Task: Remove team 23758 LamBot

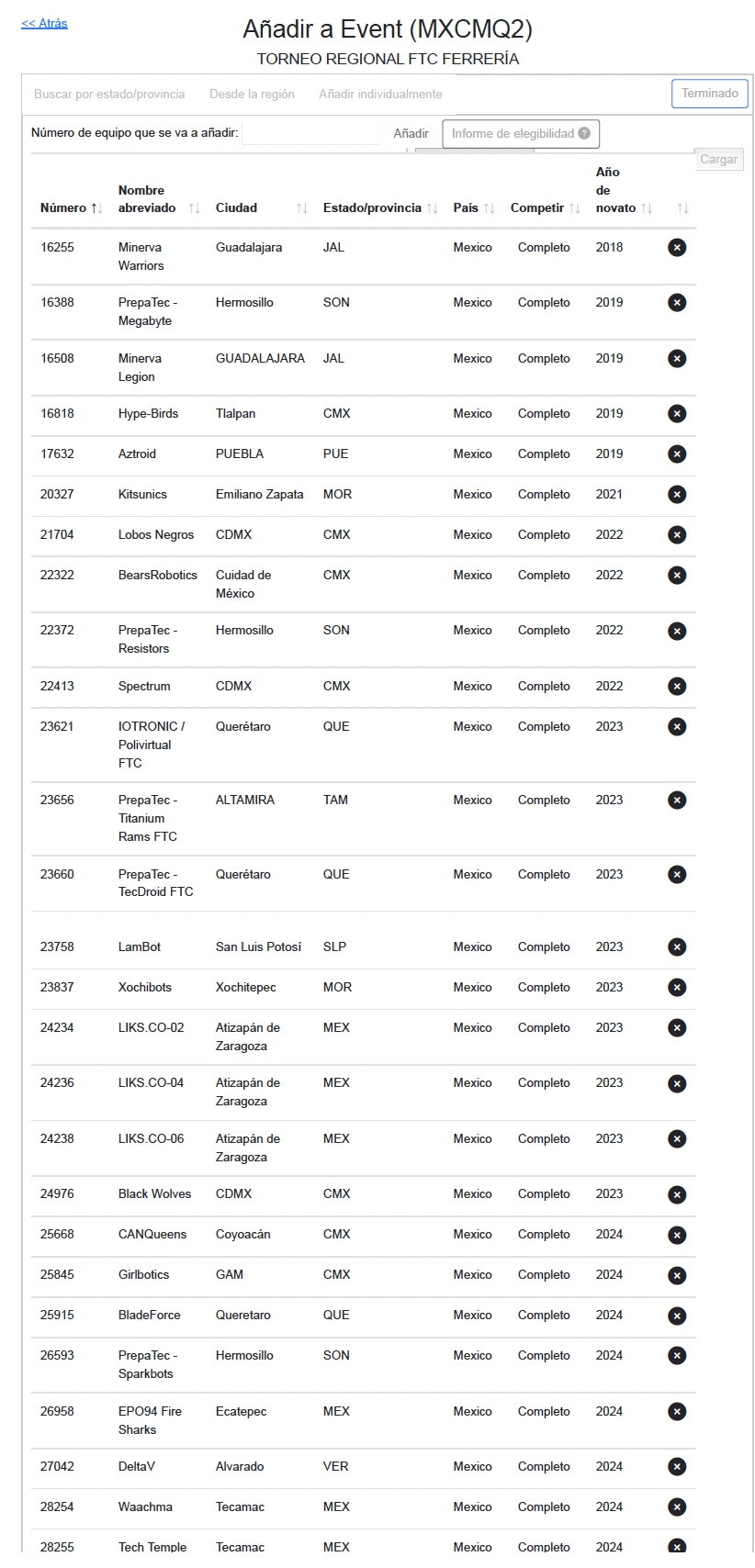Action: click(677, 947)
